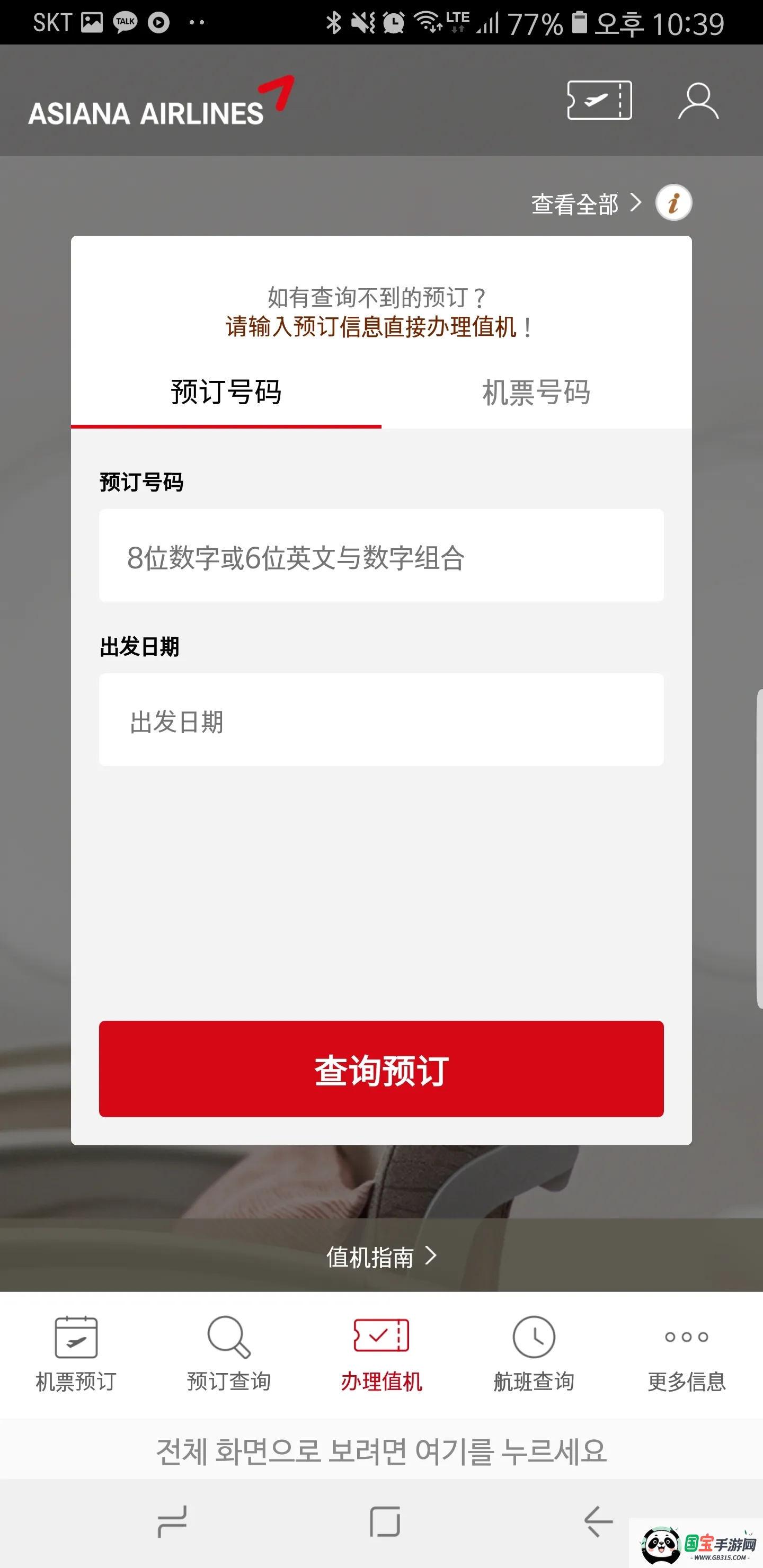Tap the information (i) circle icon
The height and width of the screenshot is (1568, 763).
[673, 202]
